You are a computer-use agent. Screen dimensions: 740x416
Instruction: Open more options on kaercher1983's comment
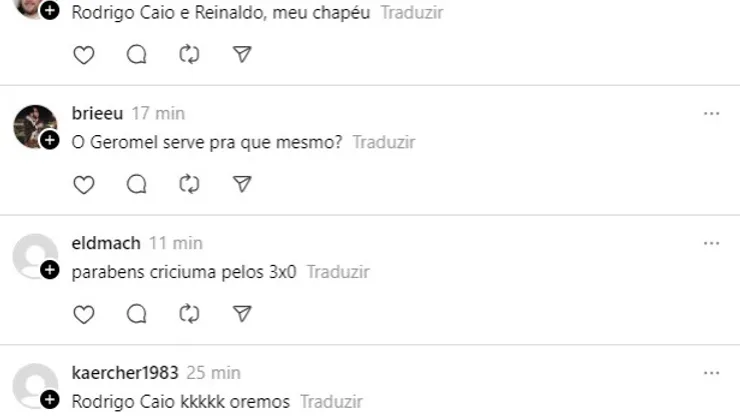(711, 374)
